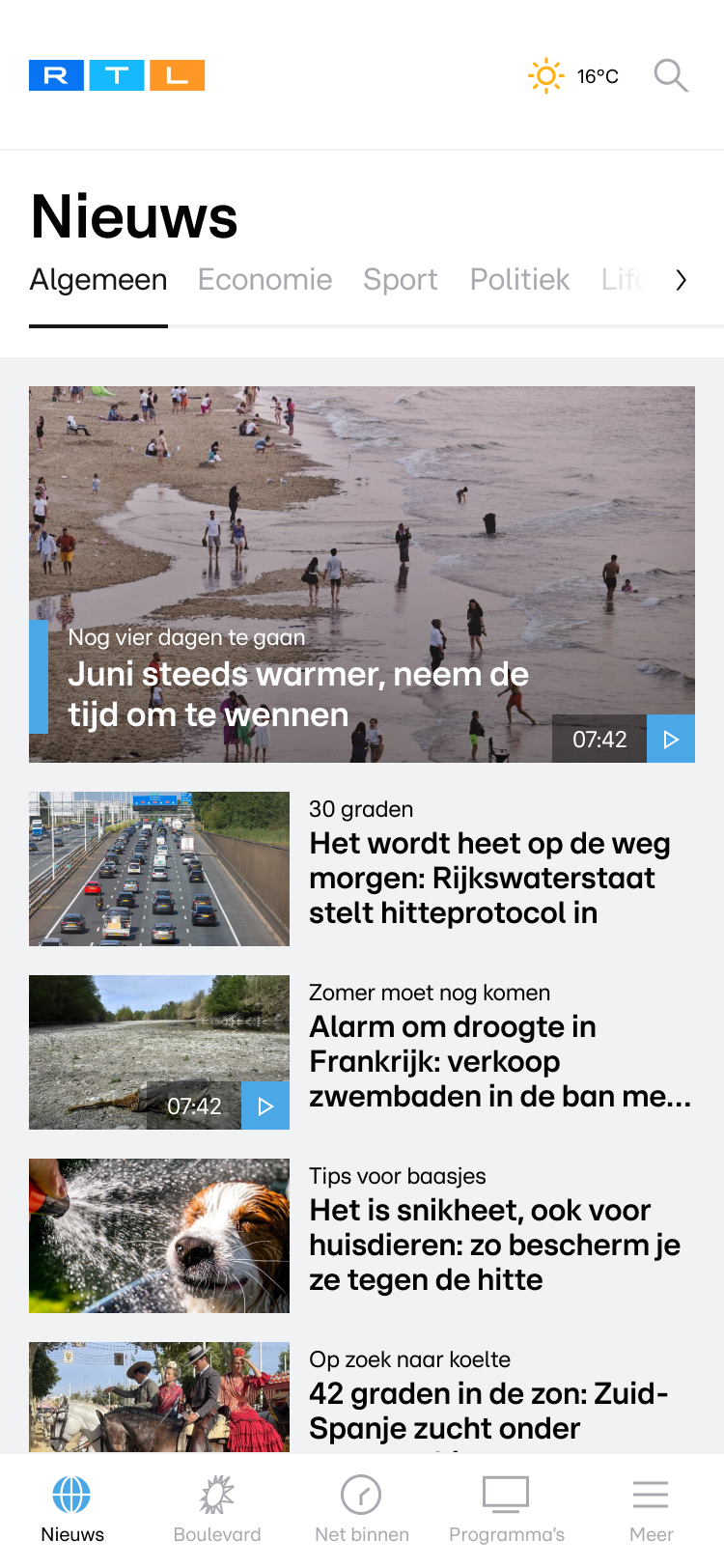Open the 'Juni steeds warmer' headline story
This screenshot has height=1568, width=724.
(299, 693)
